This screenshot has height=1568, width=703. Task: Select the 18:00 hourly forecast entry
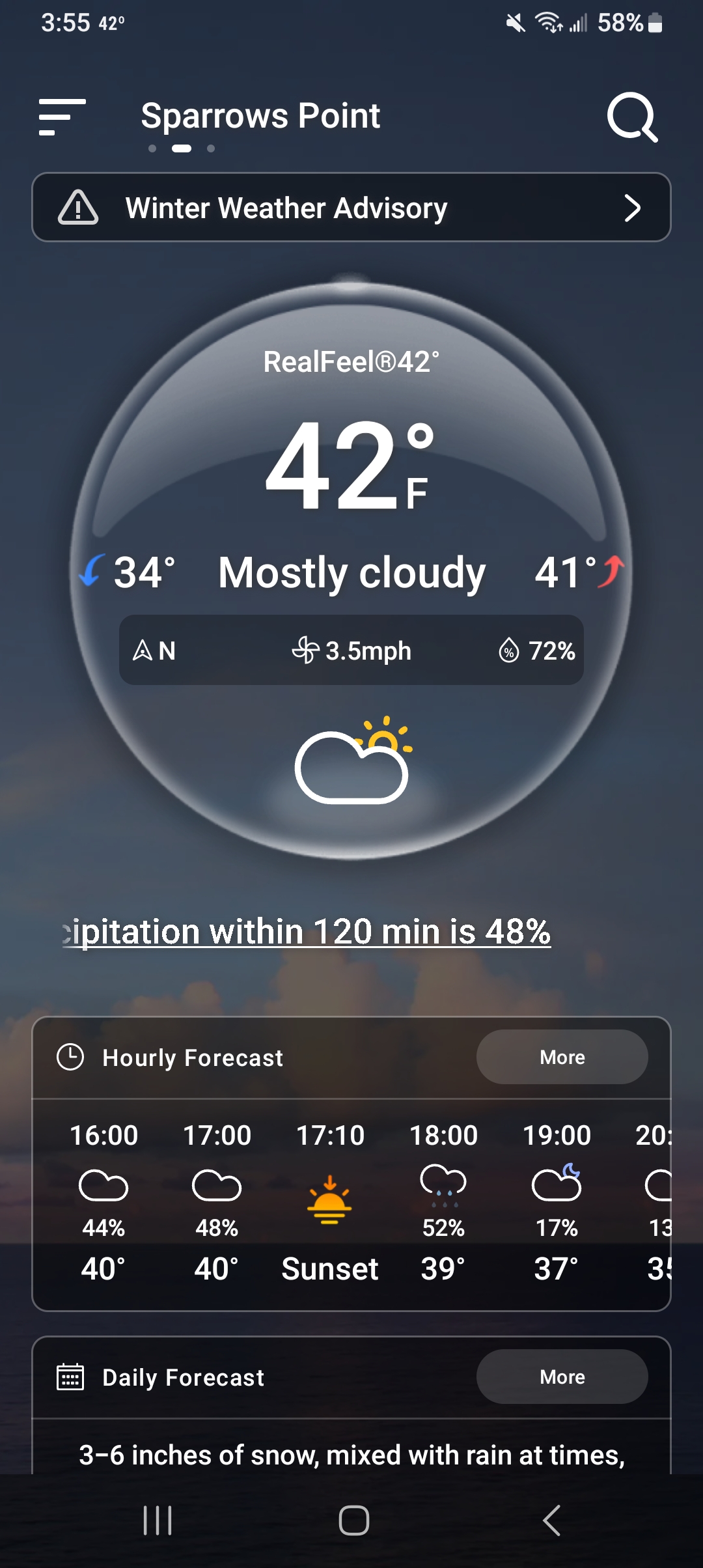coord(443,1203)
